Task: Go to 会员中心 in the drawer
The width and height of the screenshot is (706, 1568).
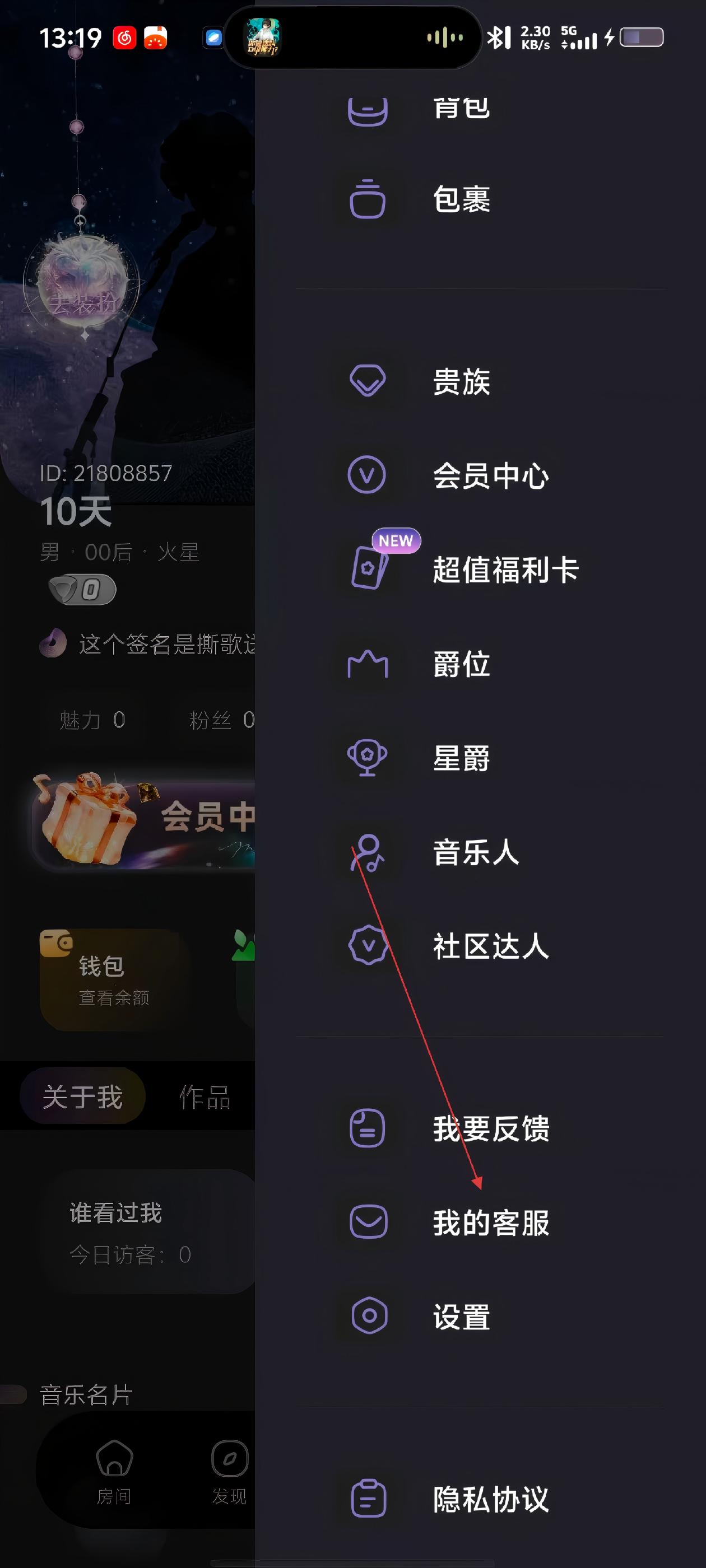Action: coord(490,475)
